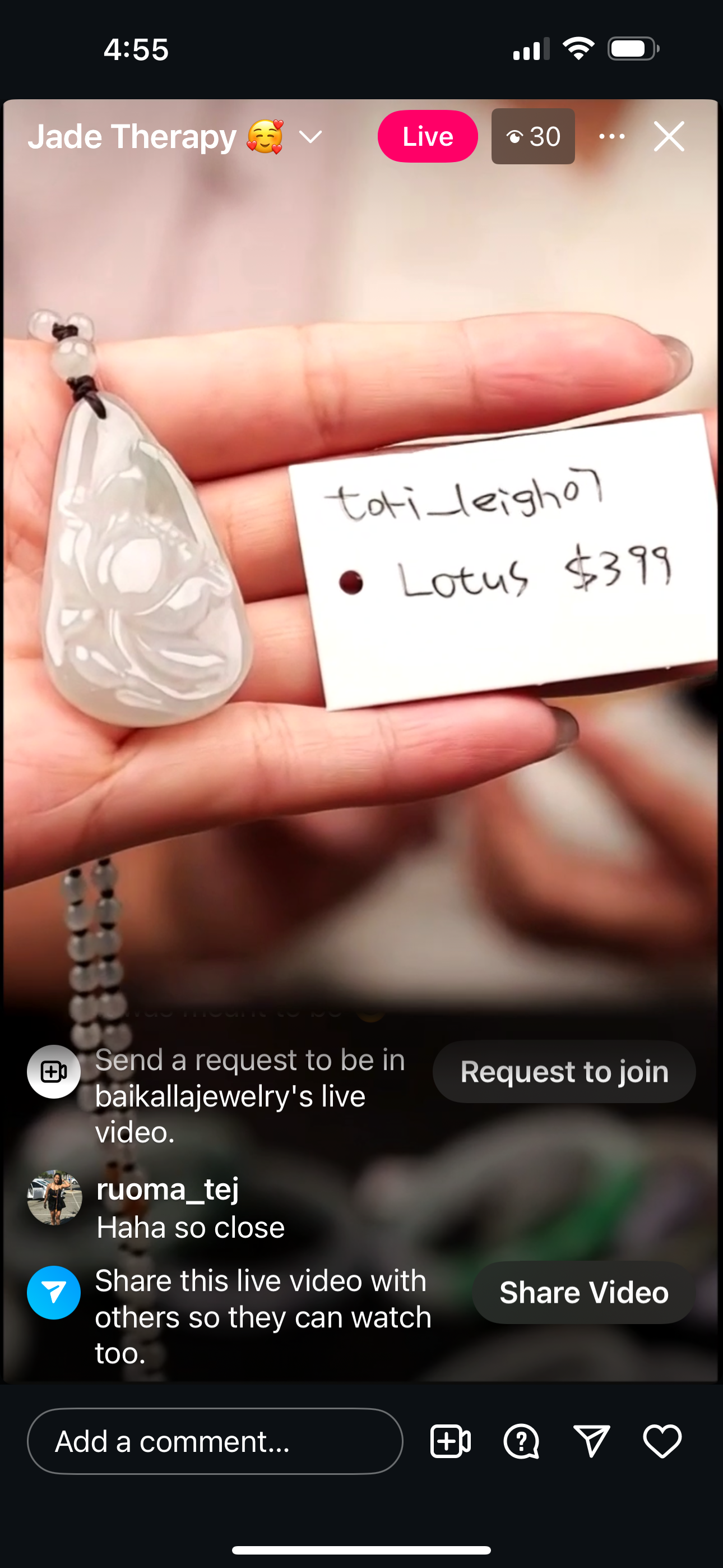This screenshot has height=1568, width=723.
Task: Add a comment in the text field
Action: [x=215, y=1441]
